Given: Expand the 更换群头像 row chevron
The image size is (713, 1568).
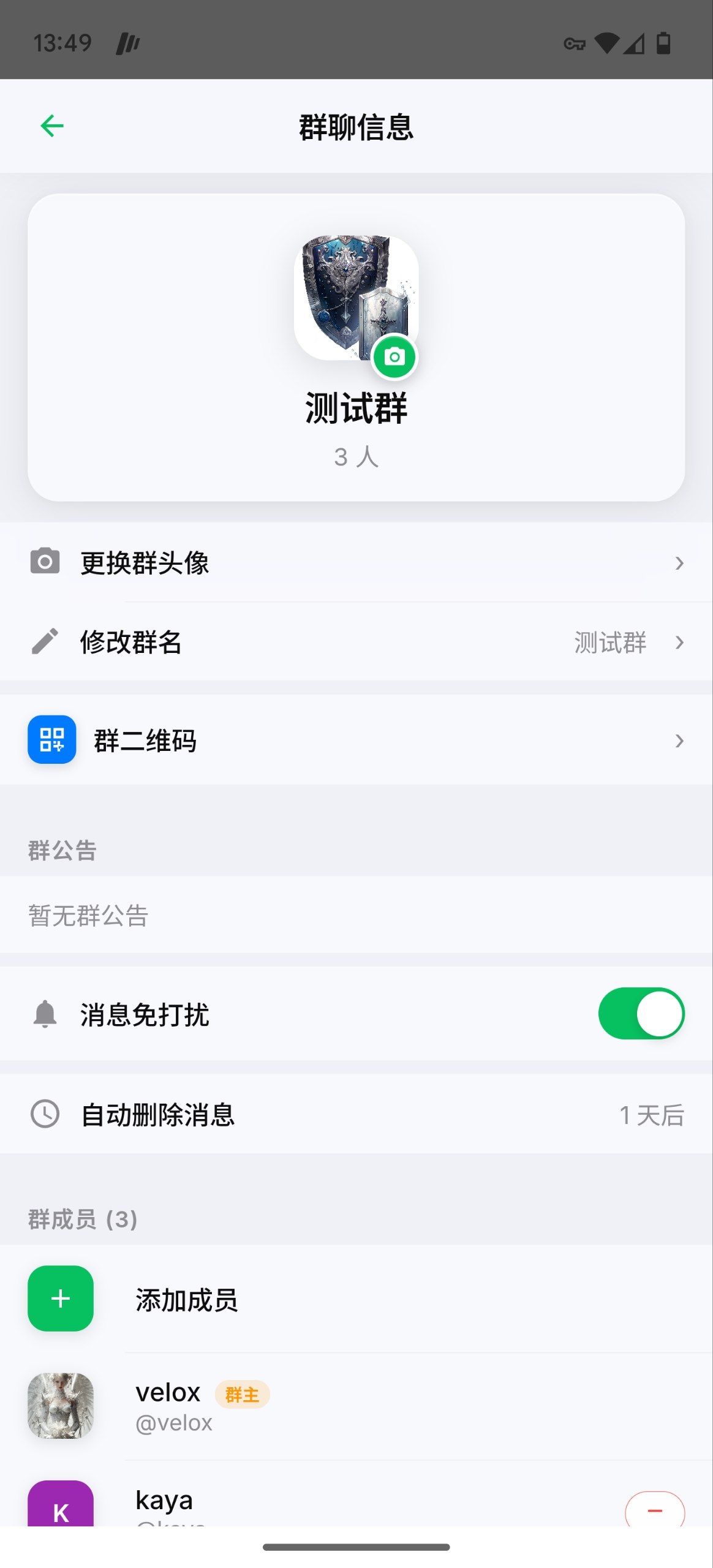Looking at the screenshot, I should coord(680,562).
